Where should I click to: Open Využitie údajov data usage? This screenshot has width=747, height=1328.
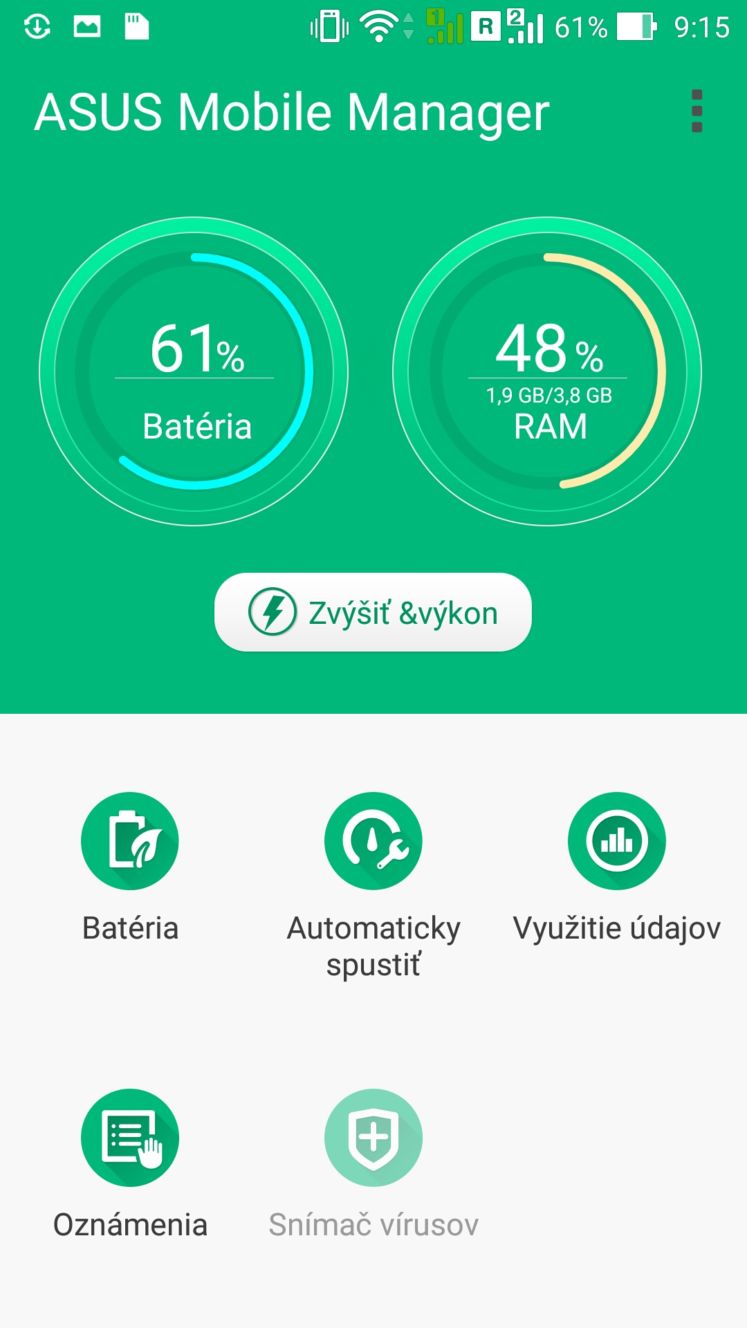[x=617, y=868]
